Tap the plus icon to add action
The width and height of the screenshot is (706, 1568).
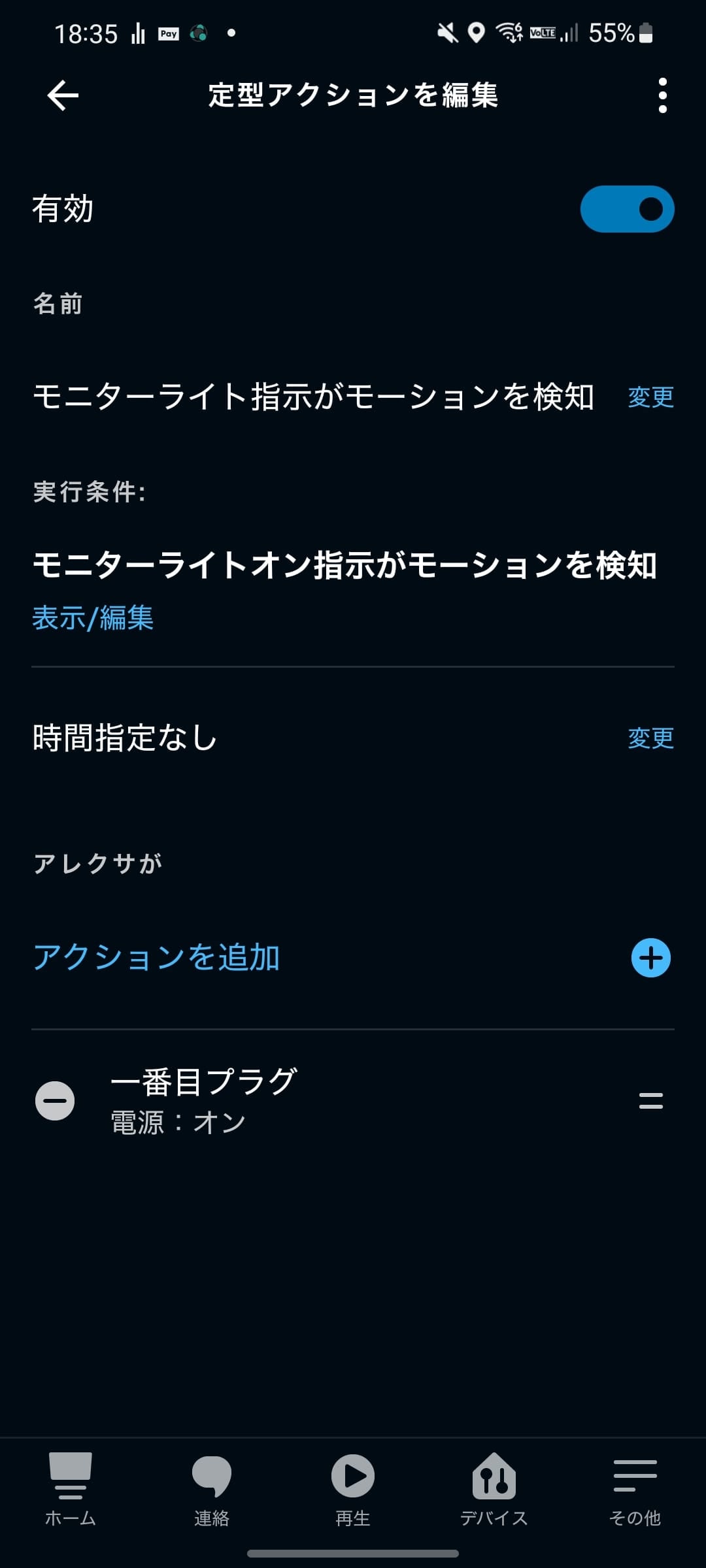(650, 958)
